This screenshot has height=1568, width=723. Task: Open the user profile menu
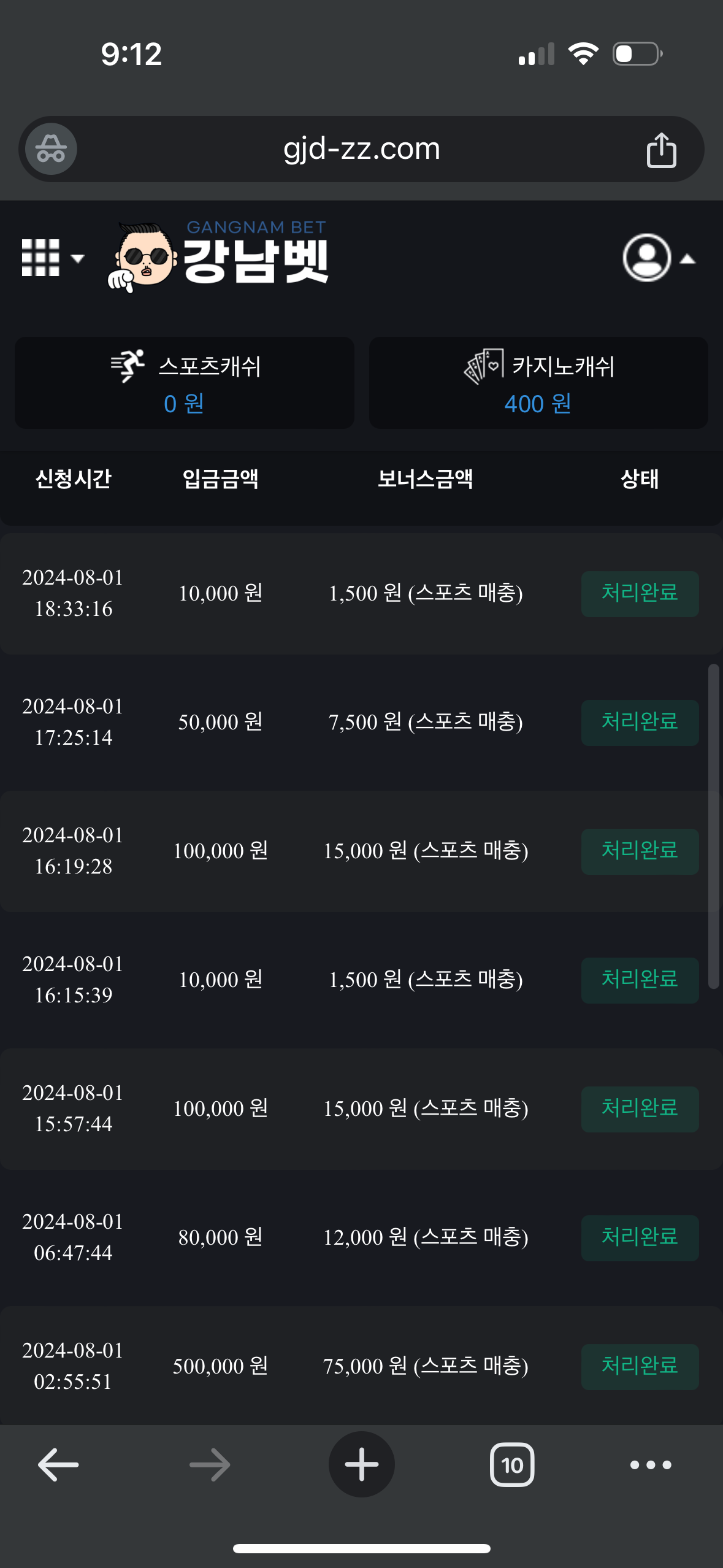656,258
